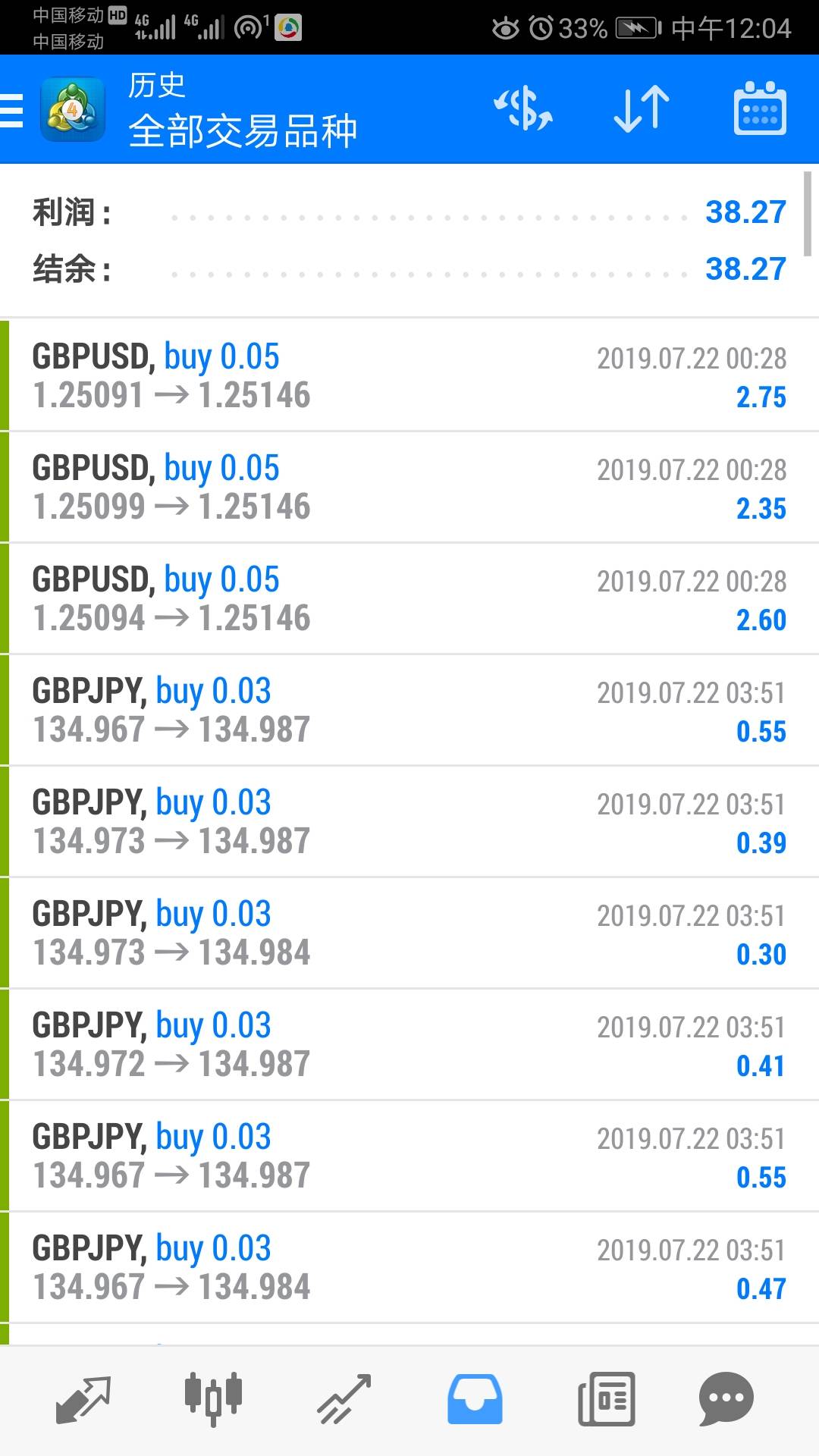This screenshot has height=1456, width=819.
Task: Switch to the Quotes tab
Action: [83, 1399]
